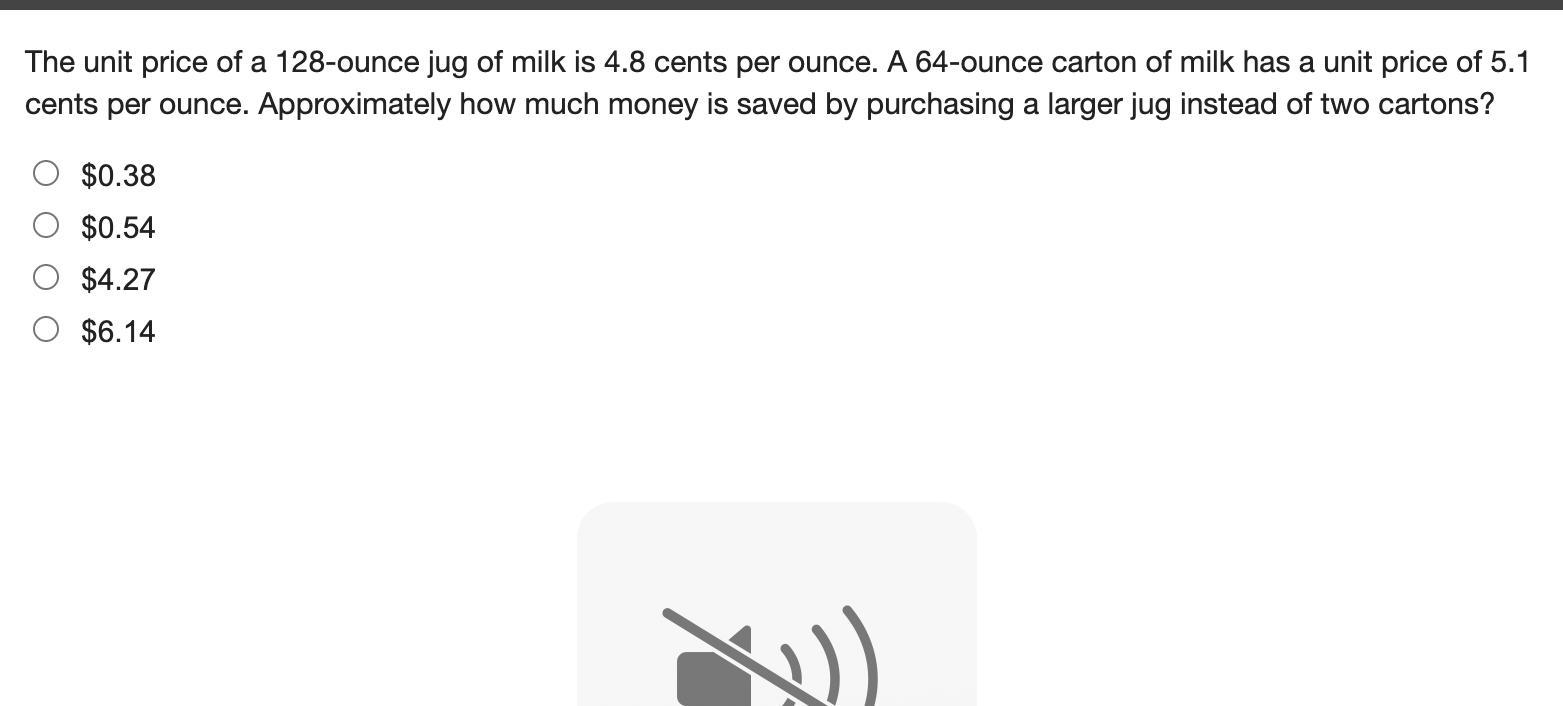The width and height of the screenshot is (1563, 706).
Task: Select the $0.38 answer option
Action: click(x=46, y=174)
